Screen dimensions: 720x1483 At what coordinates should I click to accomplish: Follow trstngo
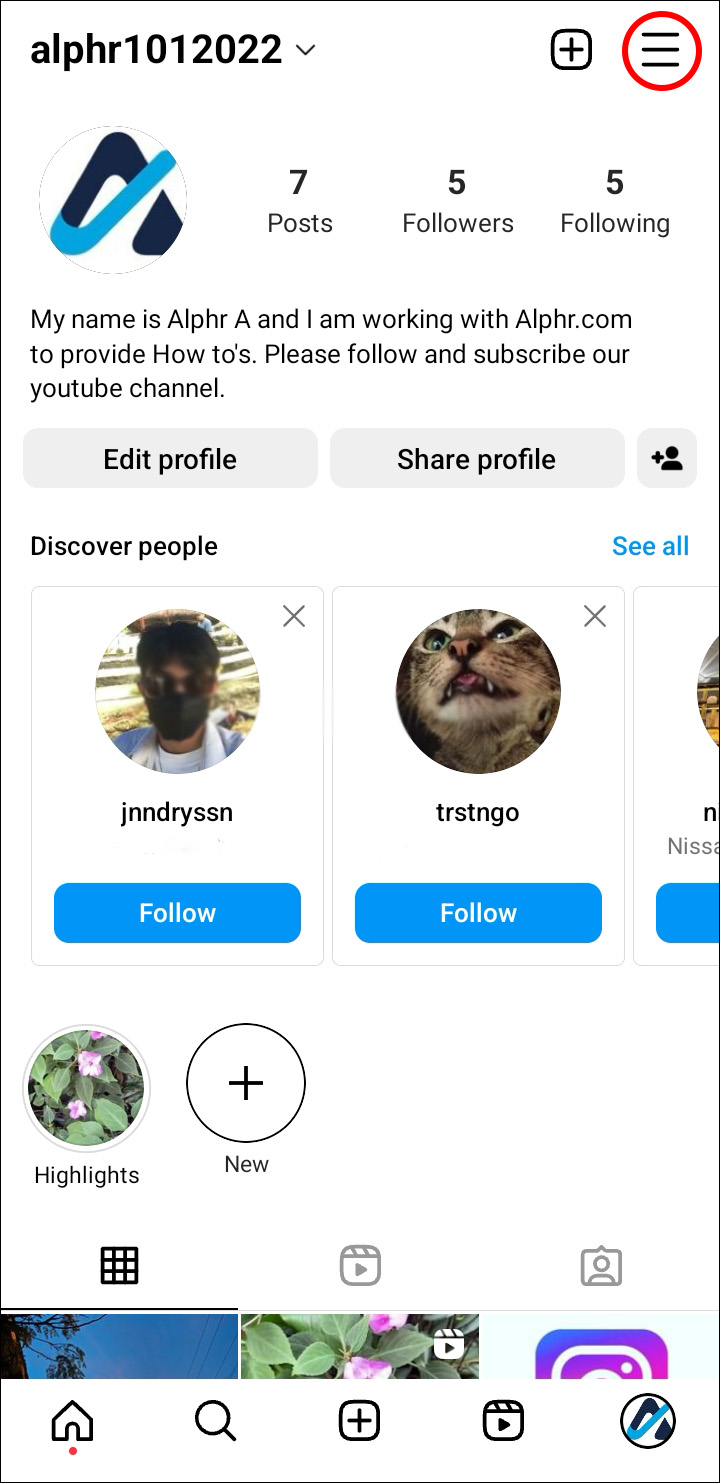[x=478, y=913]
